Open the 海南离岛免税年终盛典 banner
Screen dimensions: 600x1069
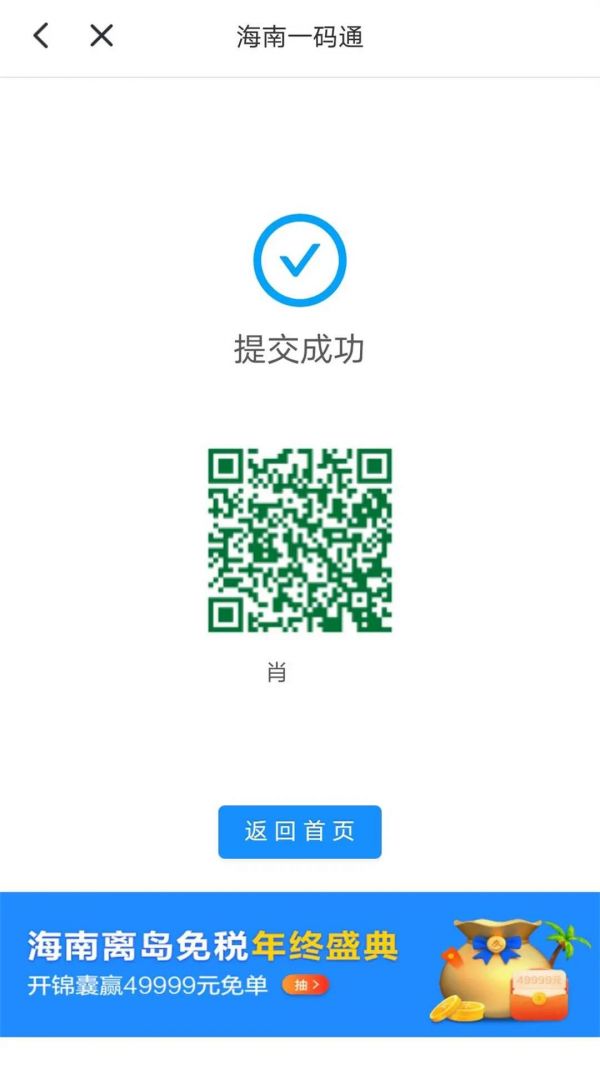pos(299,963)
